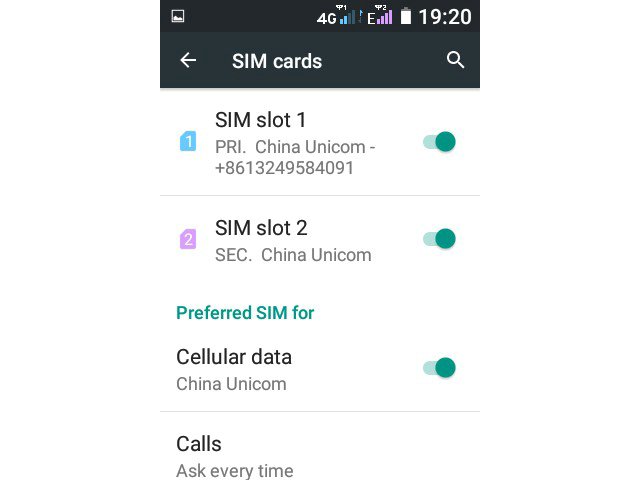
Task: Disable the SIM slot 1 switch
Action: [x=440, y=142]
